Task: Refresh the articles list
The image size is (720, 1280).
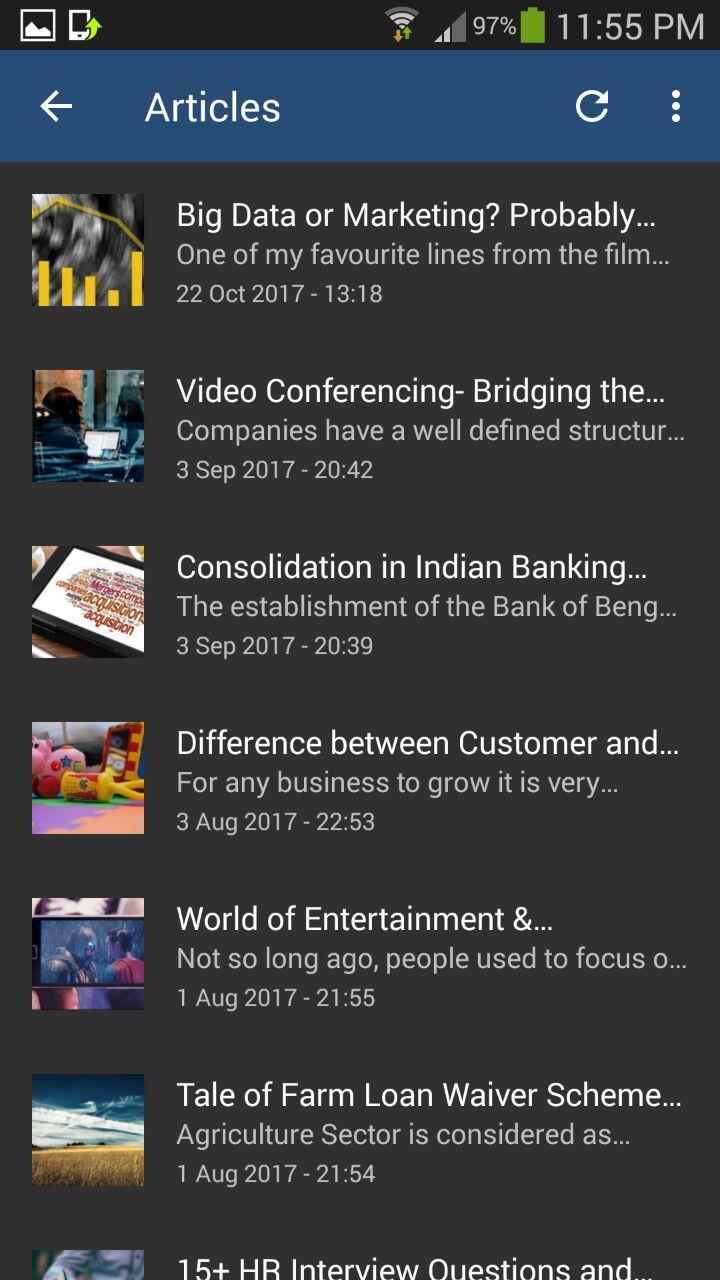Action: [592, 107]
